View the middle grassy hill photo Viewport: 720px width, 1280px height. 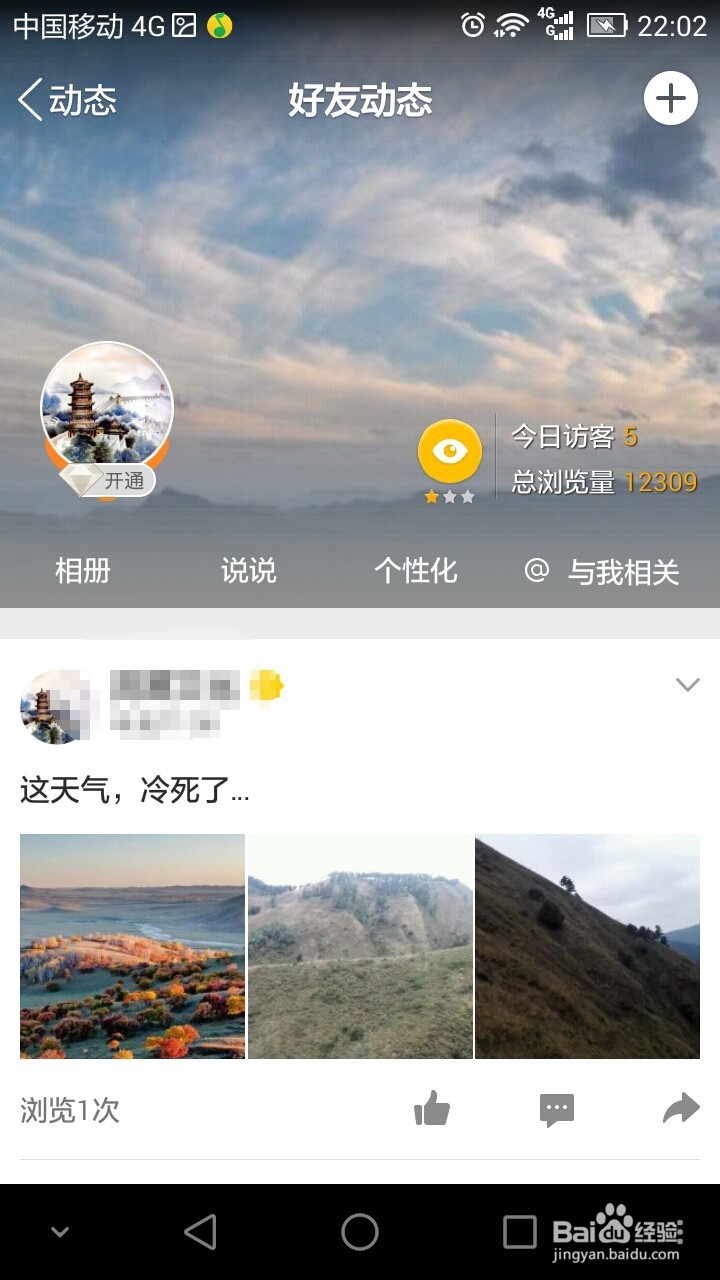point(360,946)
